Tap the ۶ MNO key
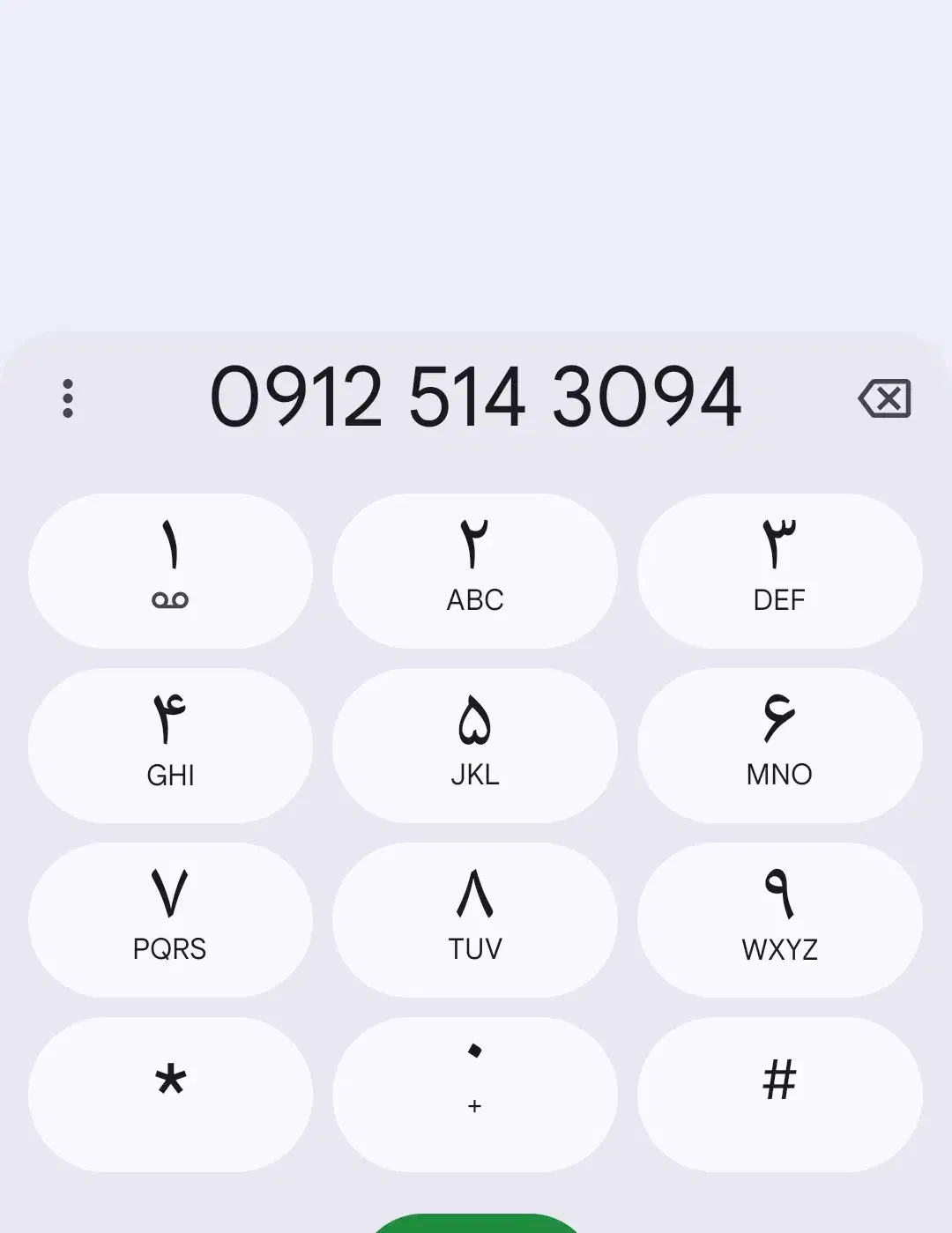The height and width of the screenshot is (1233, 952). click(779, 745)
